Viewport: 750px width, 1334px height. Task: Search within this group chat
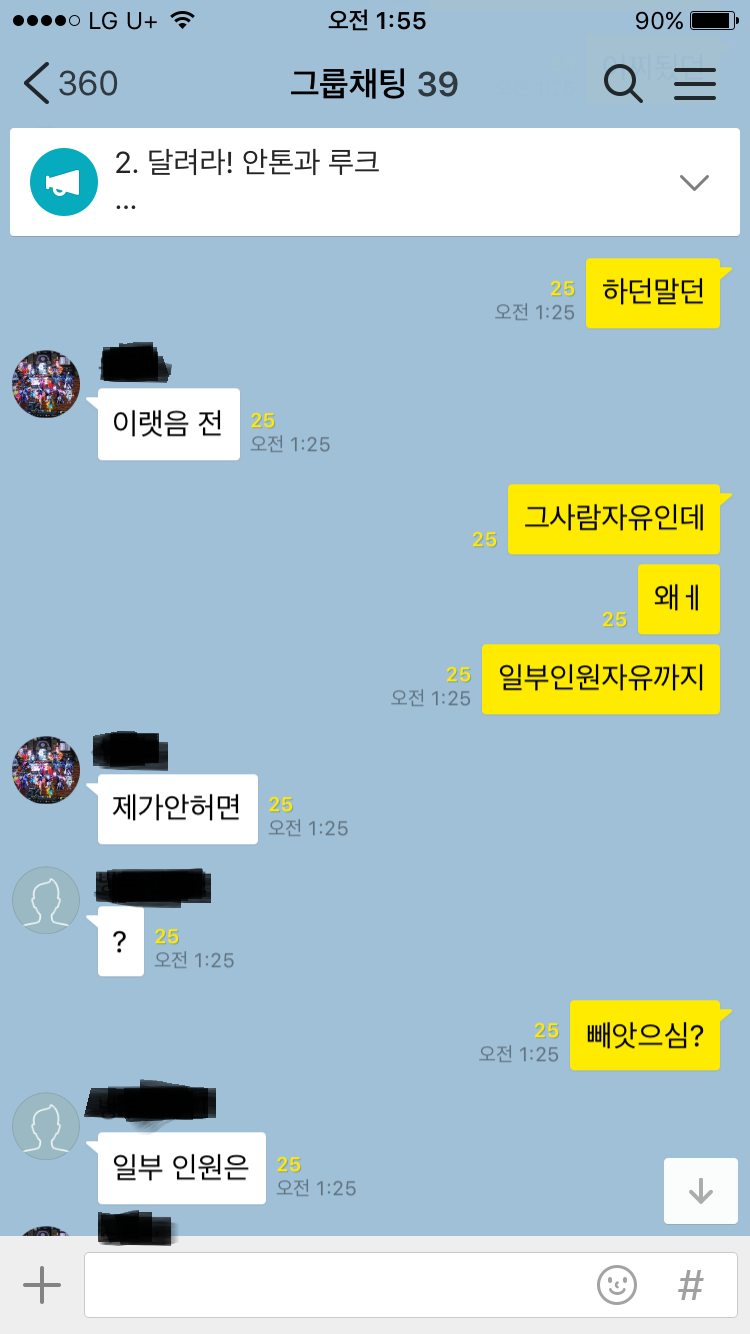[623, 84]
